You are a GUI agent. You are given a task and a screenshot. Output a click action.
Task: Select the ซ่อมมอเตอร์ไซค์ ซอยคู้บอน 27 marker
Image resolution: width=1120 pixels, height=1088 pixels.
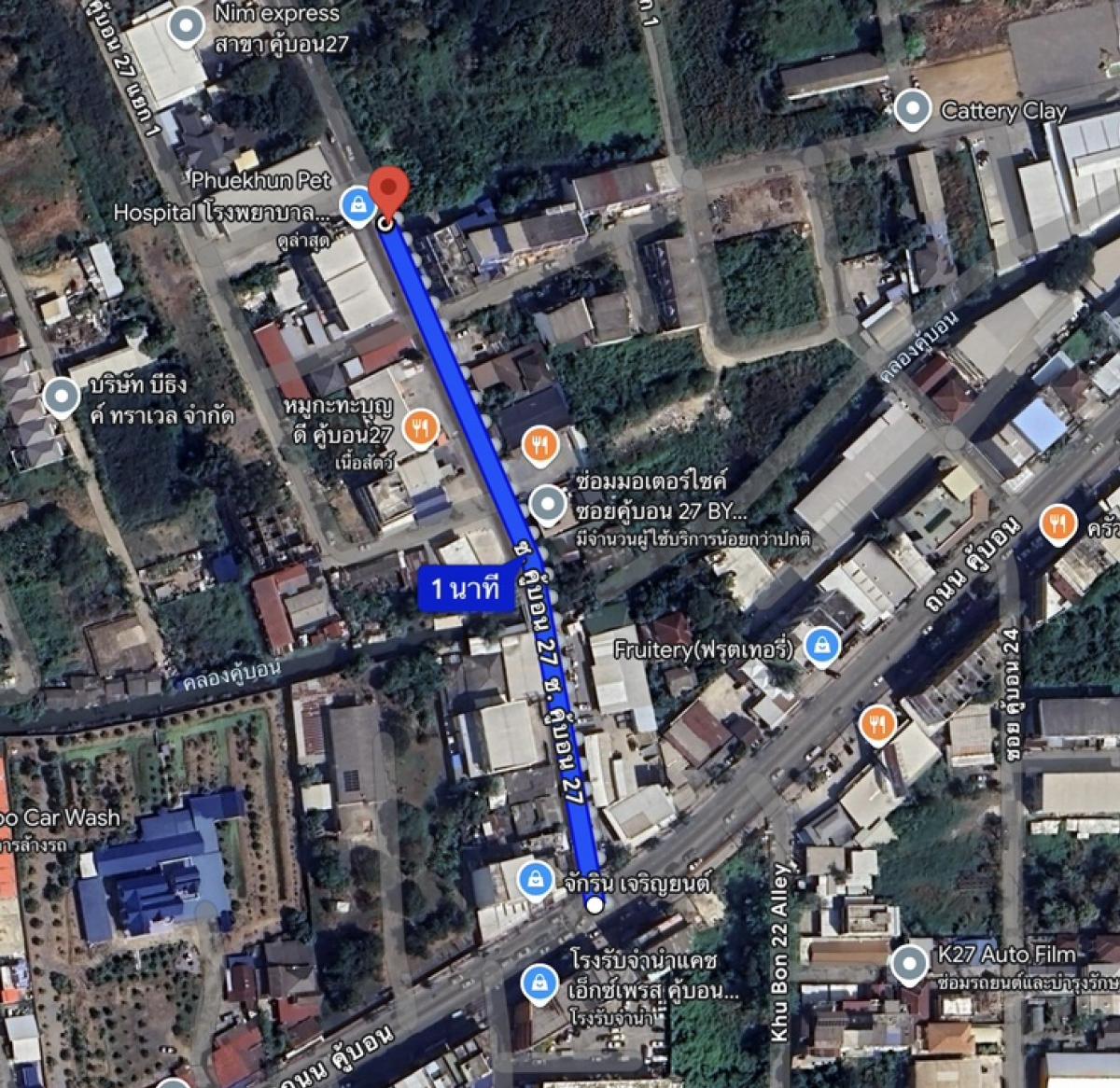tap(548, 505)
